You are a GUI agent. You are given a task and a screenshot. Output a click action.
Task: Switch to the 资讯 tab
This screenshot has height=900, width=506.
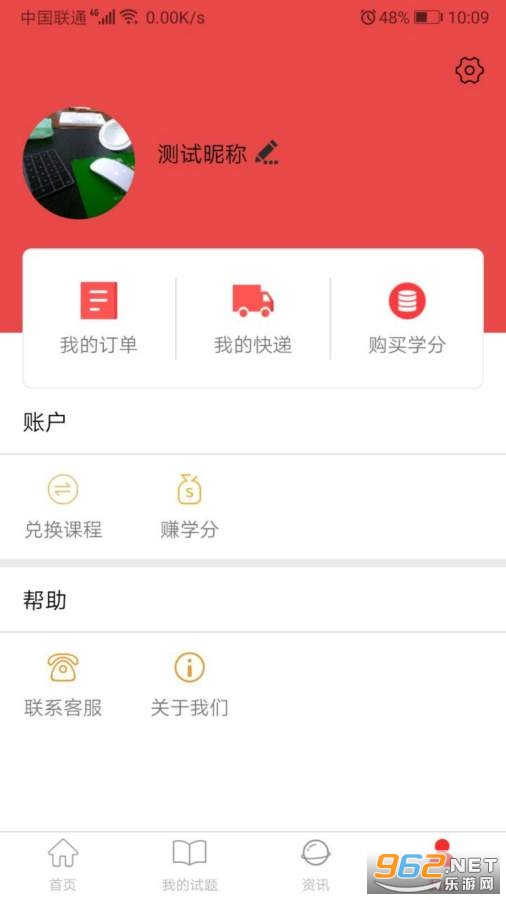tap(316, 865)
